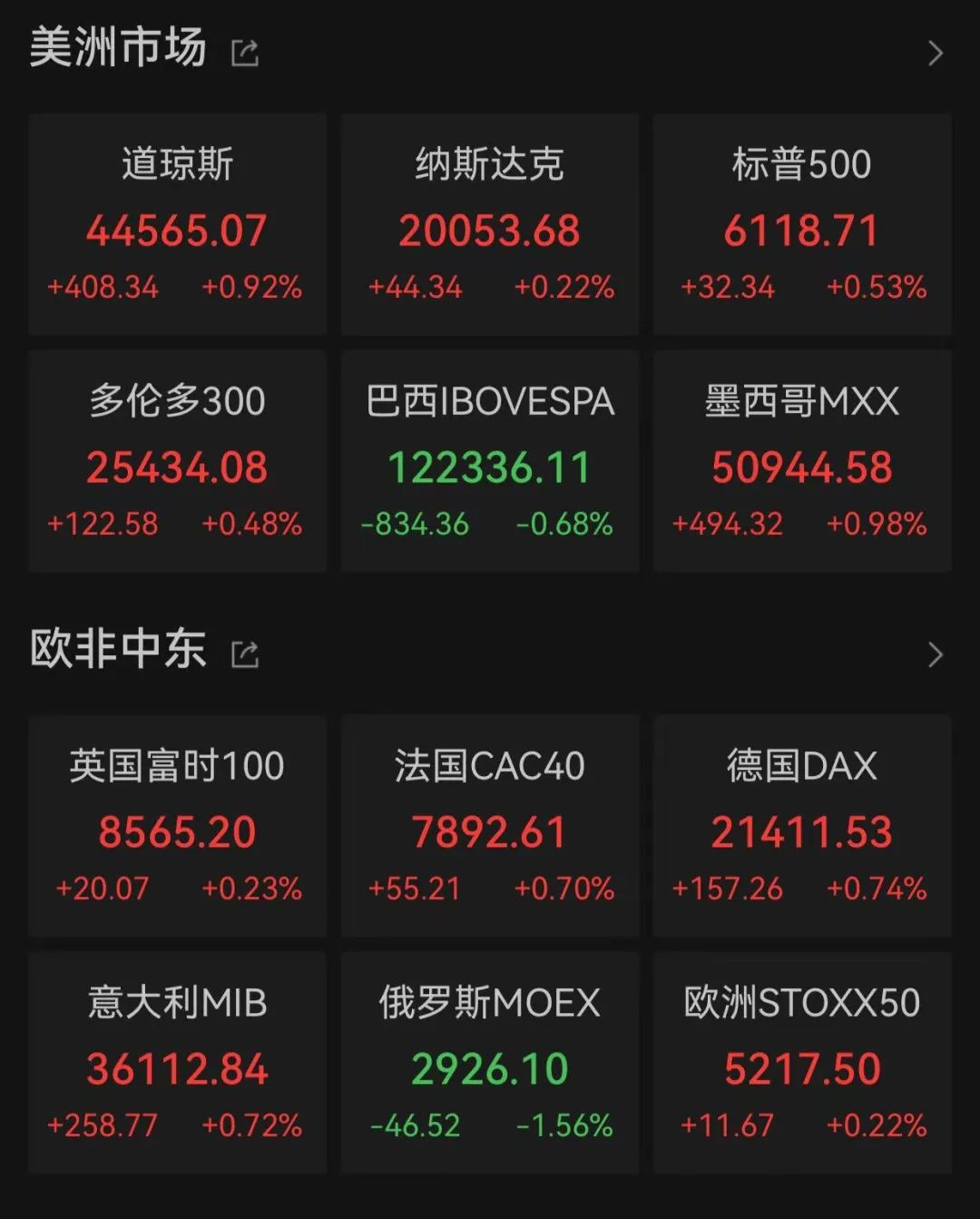Switch to the 美洲市场 section header
This screenshot has height=1219, width=980.
coord(118,50)
